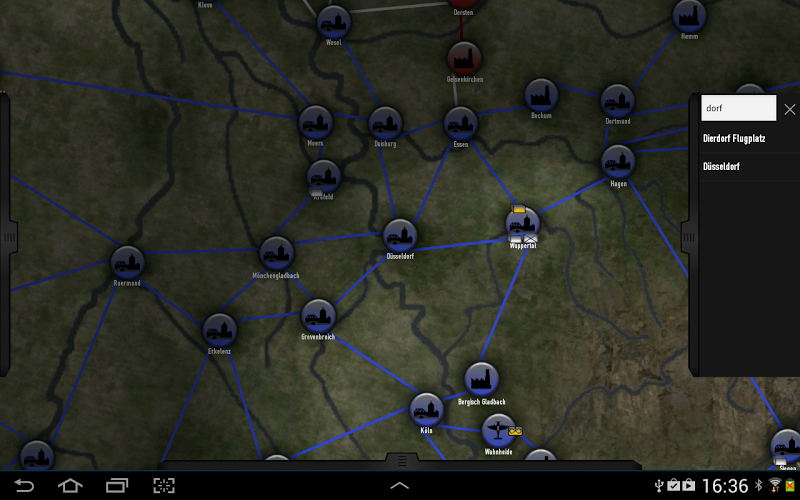800x500 pixels.
Task: Select Dierdorf Flugplatz from search results
Action: 735,138
